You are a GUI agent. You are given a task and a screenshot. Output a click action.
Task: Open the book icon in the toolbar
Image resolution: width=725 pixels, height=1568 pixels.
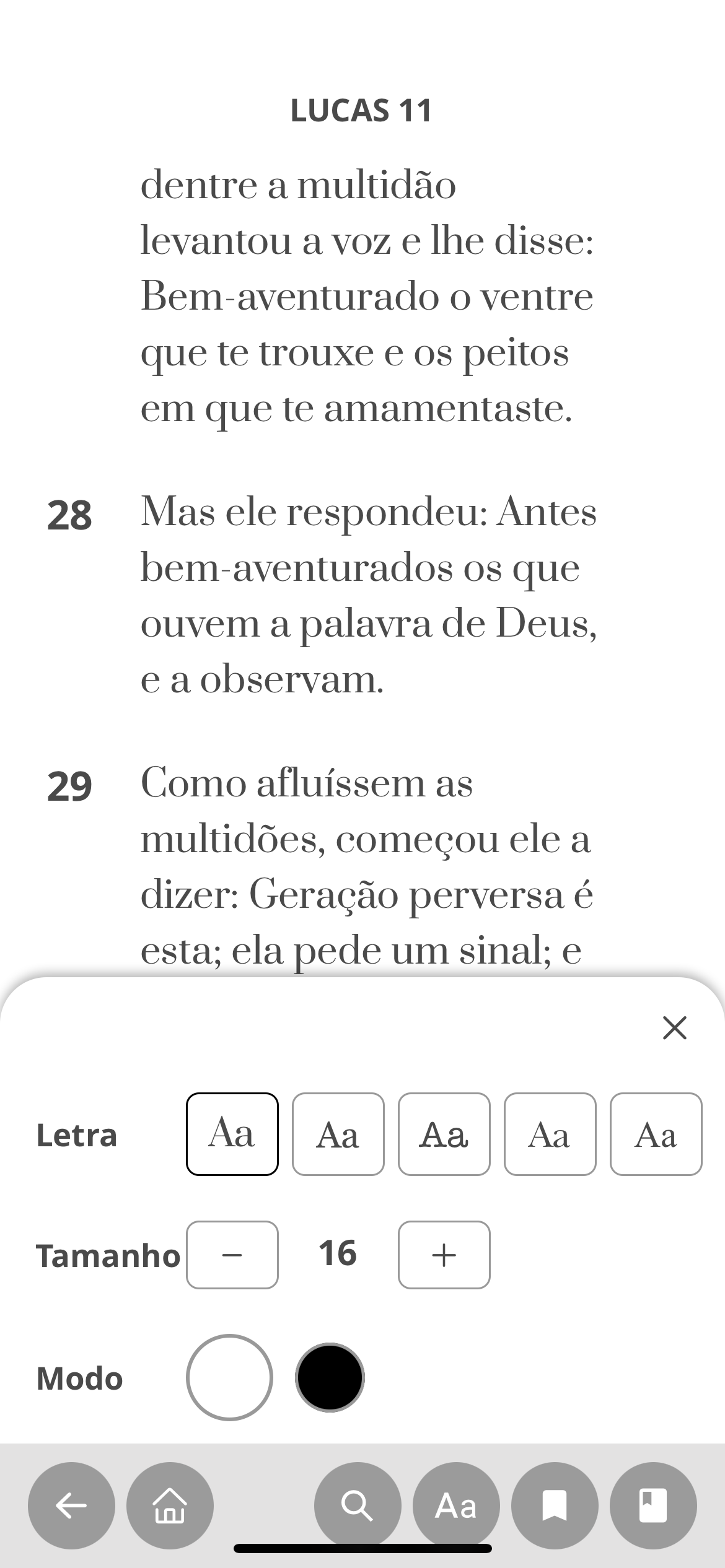[653, 1505]
